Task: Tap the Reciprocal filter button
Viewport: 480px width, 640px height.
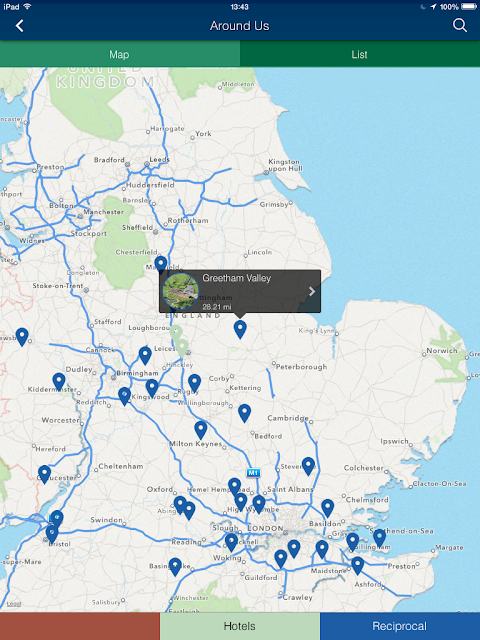Action: (400, 626)
